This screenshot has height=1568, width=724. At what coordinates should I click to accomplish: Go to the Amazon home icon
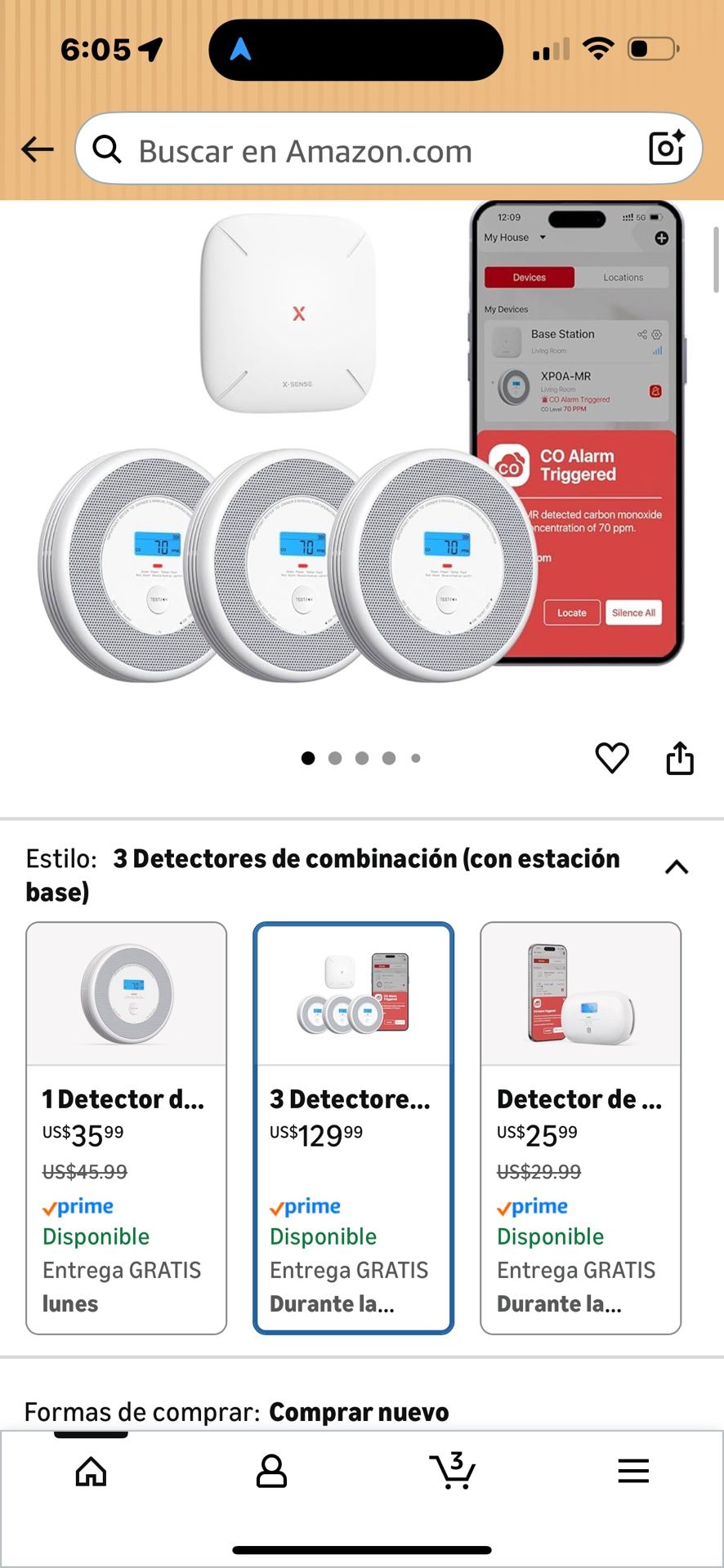coord(90,1472)
